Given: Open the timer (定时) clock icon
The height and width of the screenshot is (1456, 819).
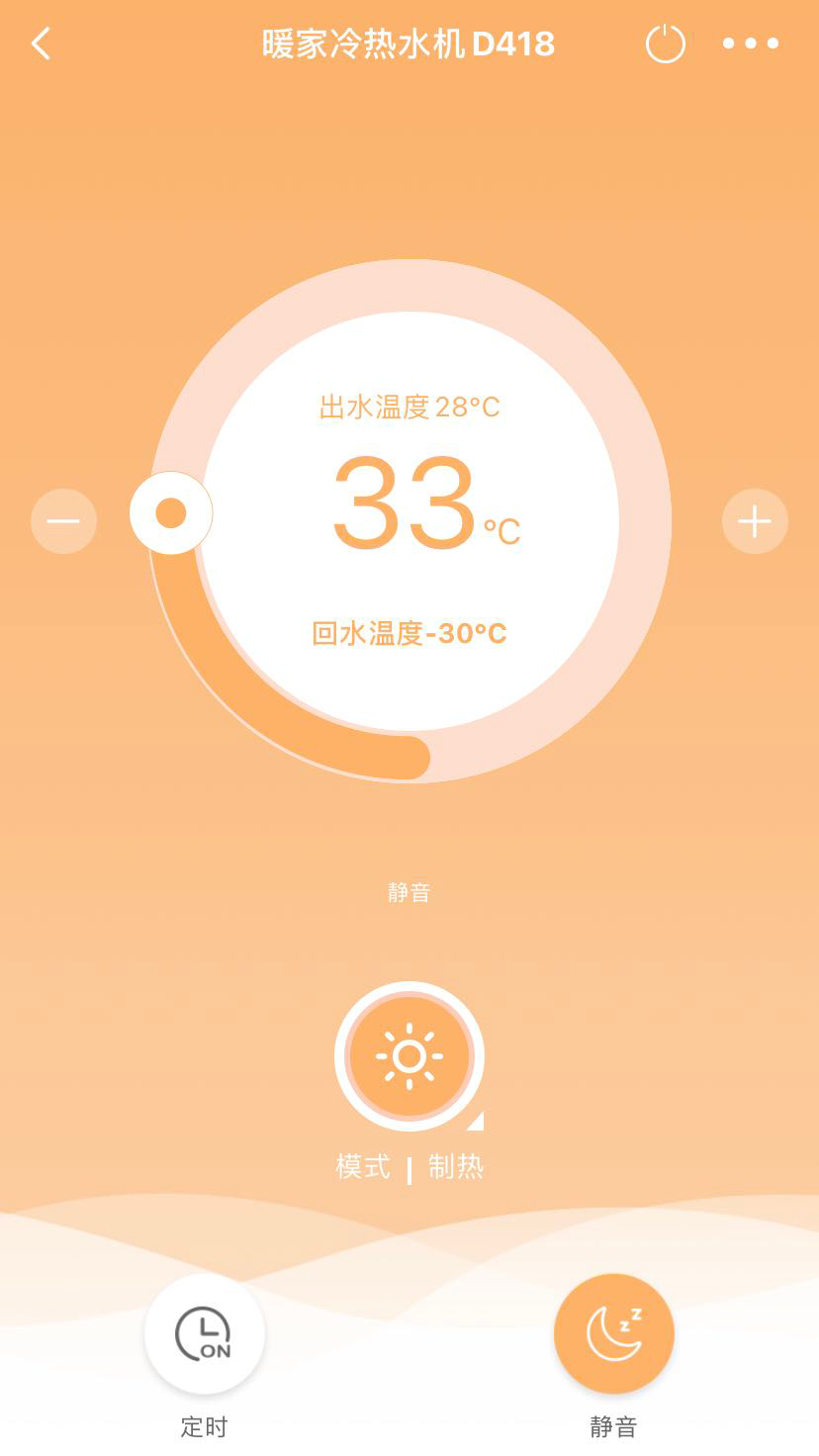Looking at the screenshot, I should click(x=204, y=1333).
